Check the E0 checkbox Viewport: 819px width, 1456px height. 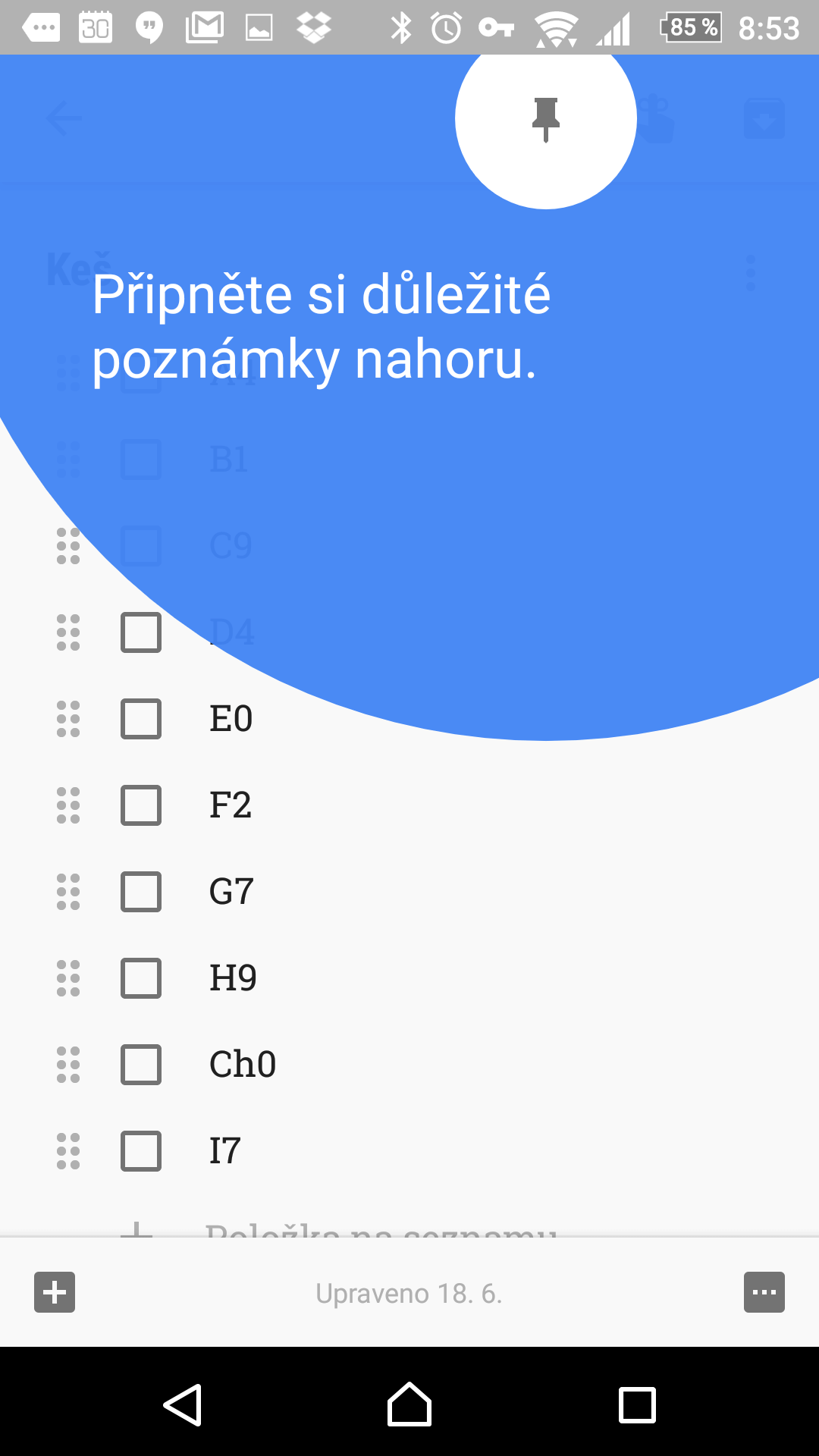click(141, 719)
